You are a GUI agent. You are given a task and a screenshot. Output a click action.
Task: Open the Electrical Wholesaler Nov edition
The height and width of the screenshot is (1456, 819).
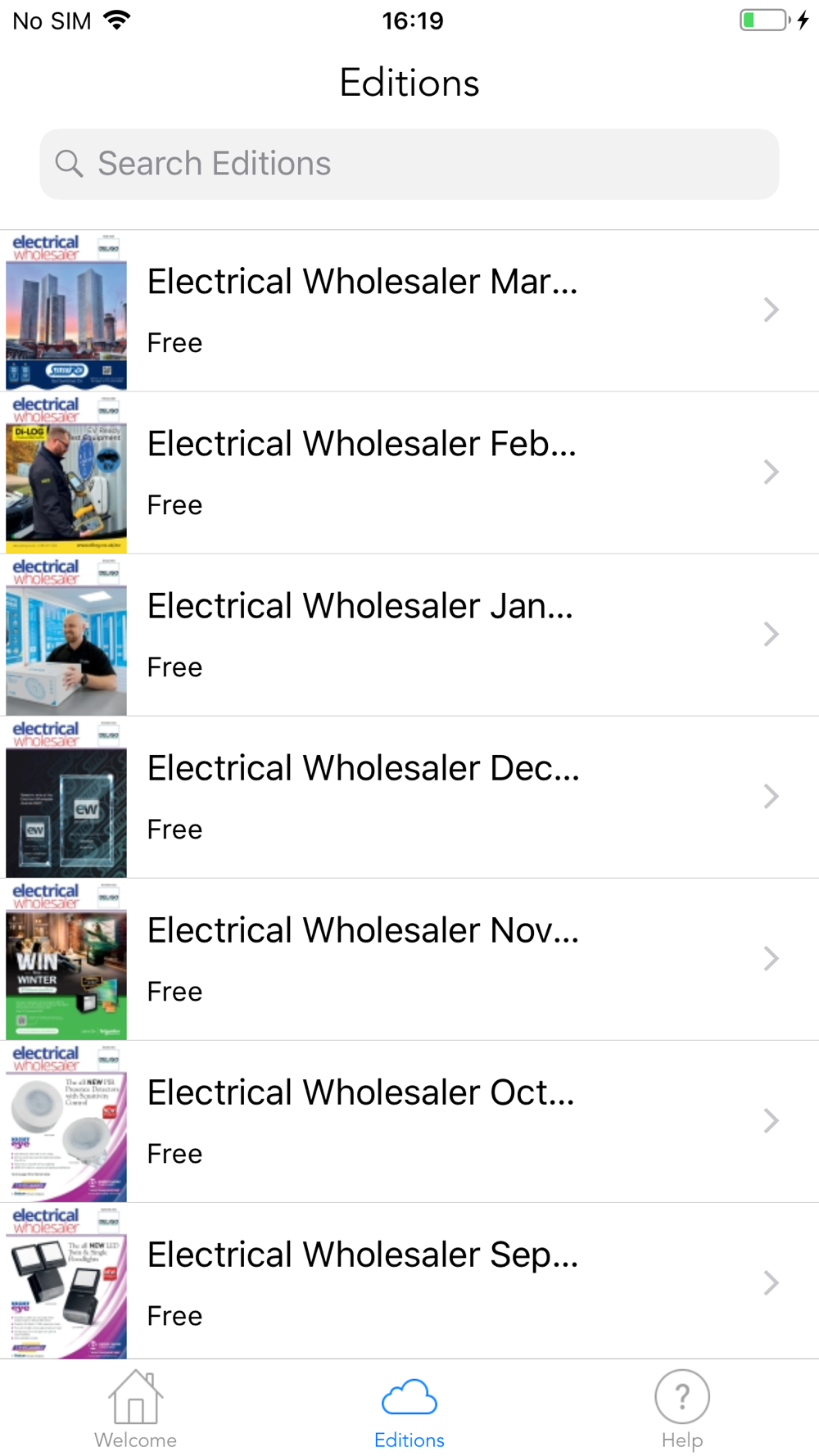pyautogui.click(x=409, y=959)
